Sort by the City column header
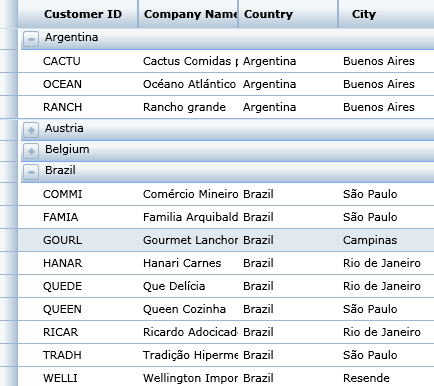Image resolution: width=434 pixels, height=386 pixels. point(386,14)
